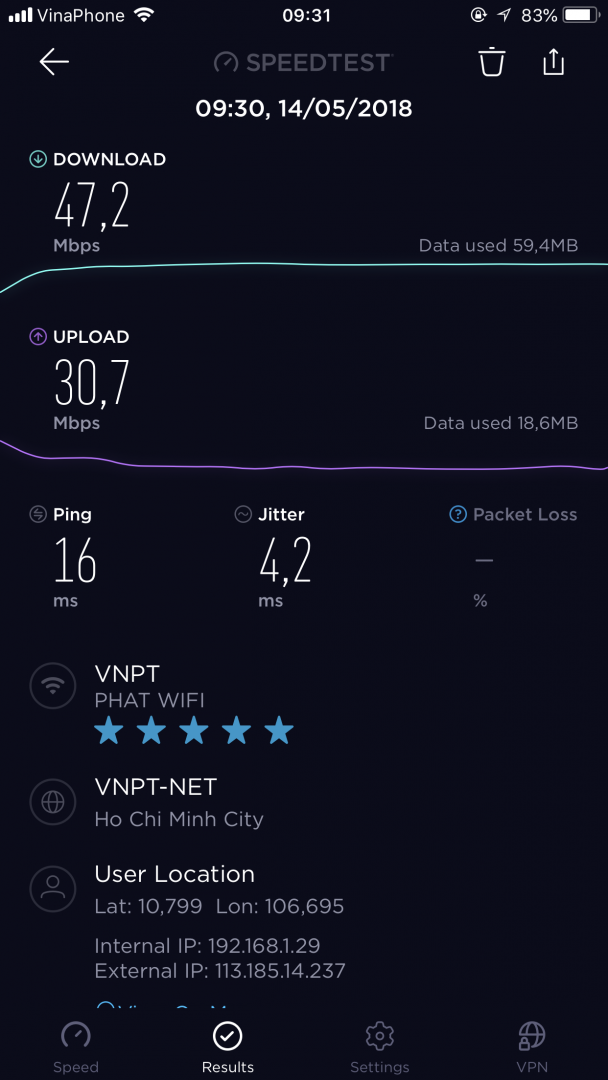The height and width of the screenshot is (1080, 608).
Task: Open the Settings tab
Action: point(380,1046)
